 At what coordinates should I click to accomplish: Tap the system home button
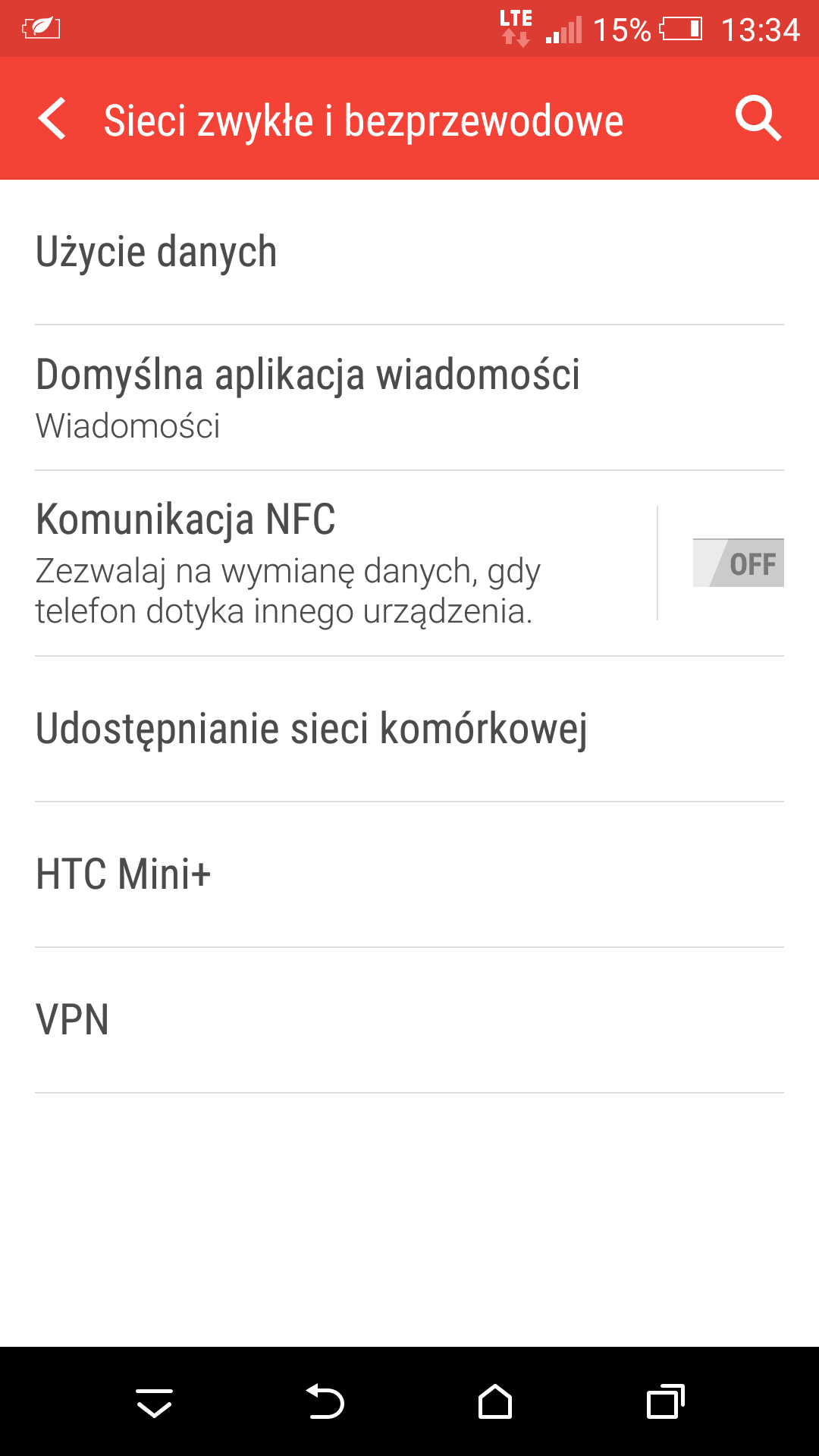(x=495, y=1401)
